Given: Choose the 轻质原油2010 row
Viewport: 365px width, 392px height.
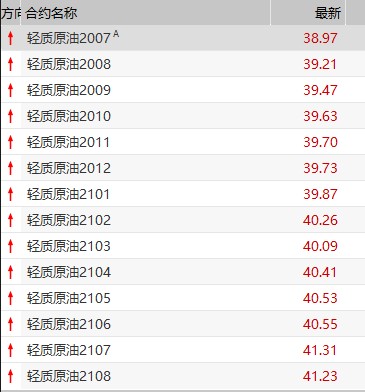Looking at the screenshot, I should coord(183,116).
